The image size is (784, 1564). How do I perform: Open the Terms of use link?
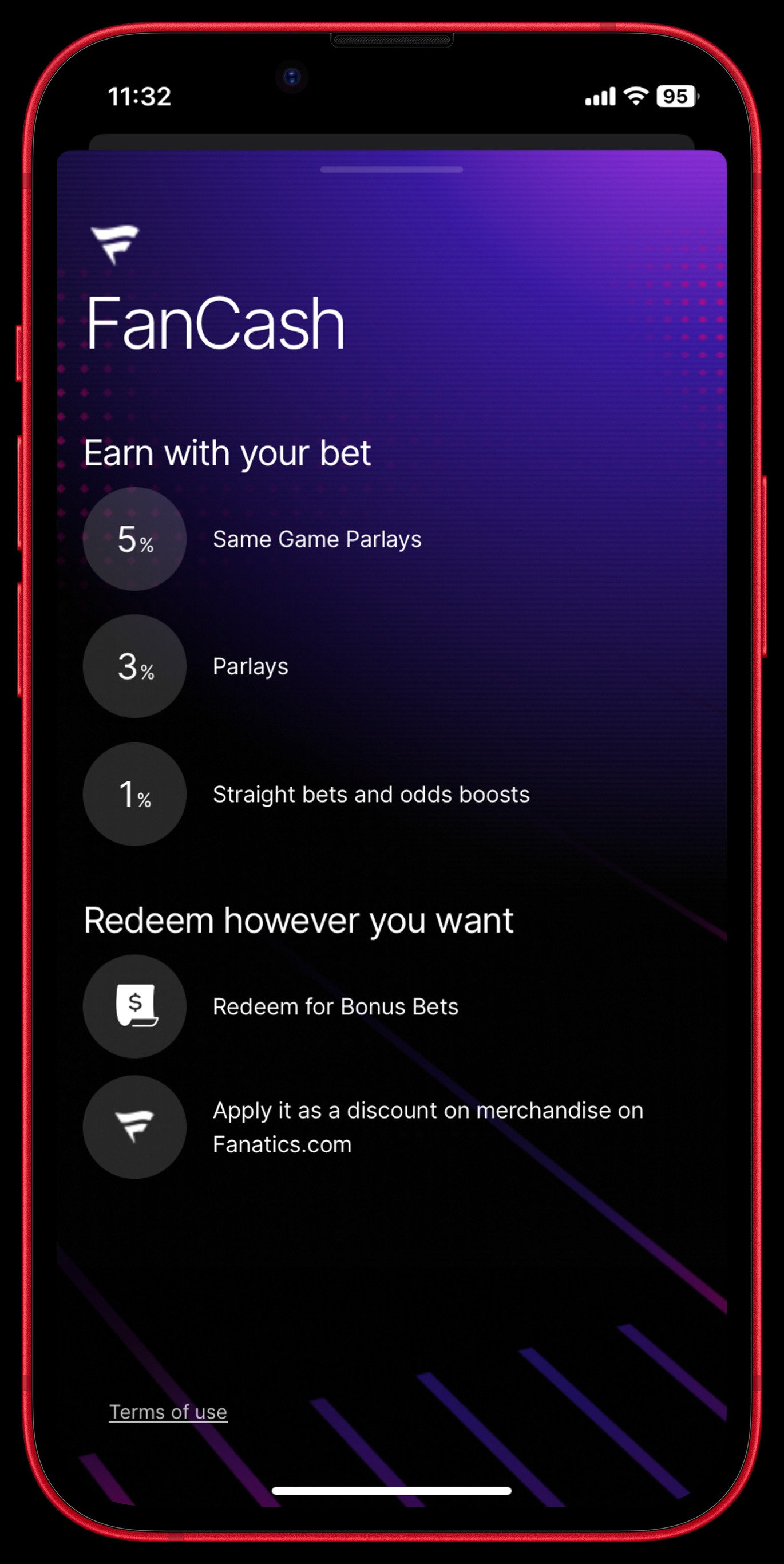168,1412
